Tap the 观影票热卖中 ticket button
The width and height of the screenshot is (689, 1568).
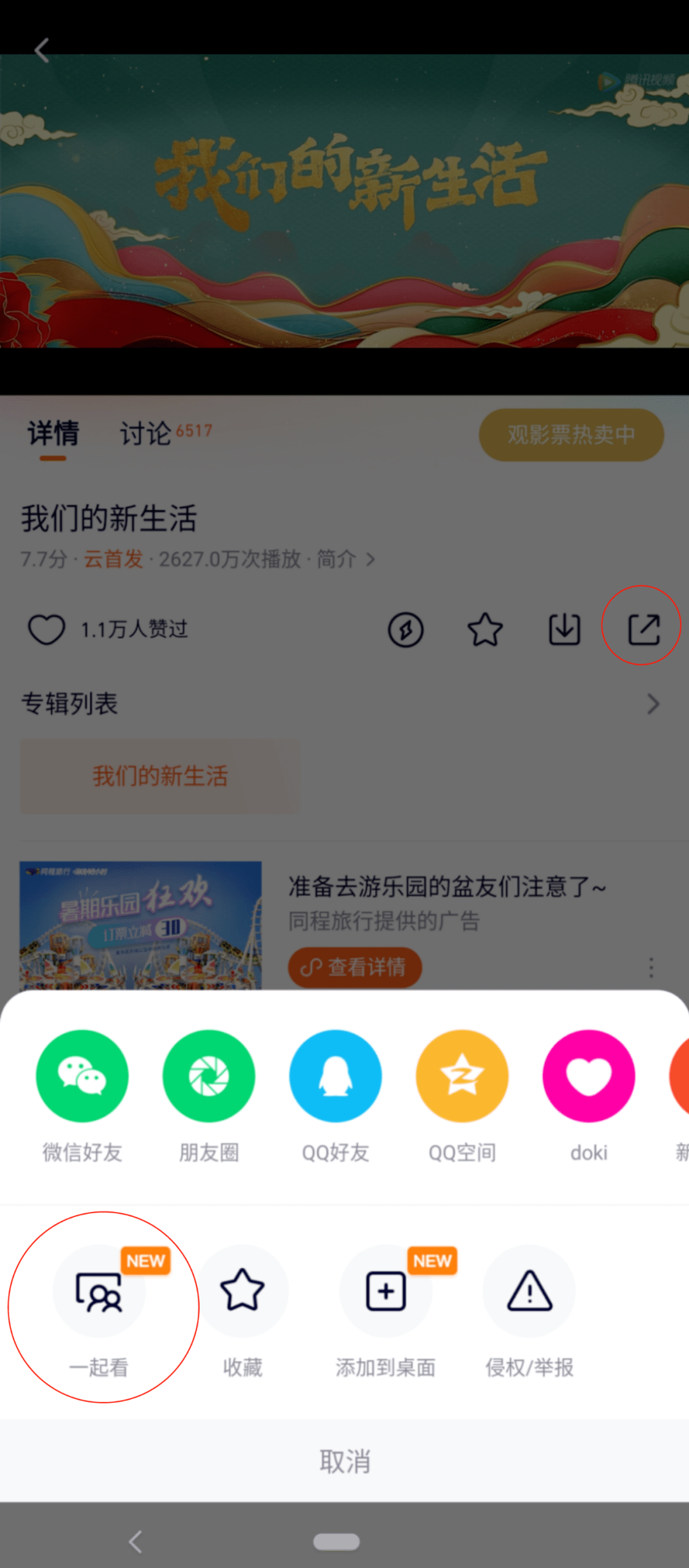(571, 434)
